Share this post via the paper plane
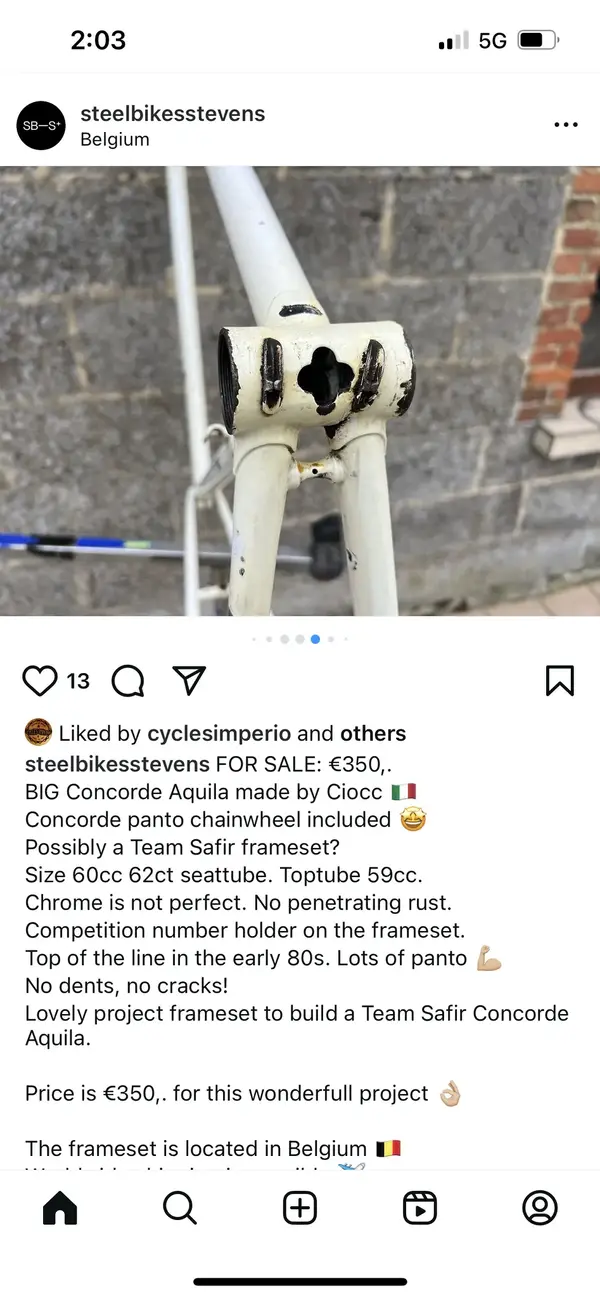The height and width of the screenshot is (1298, 600). pos(189,681)
